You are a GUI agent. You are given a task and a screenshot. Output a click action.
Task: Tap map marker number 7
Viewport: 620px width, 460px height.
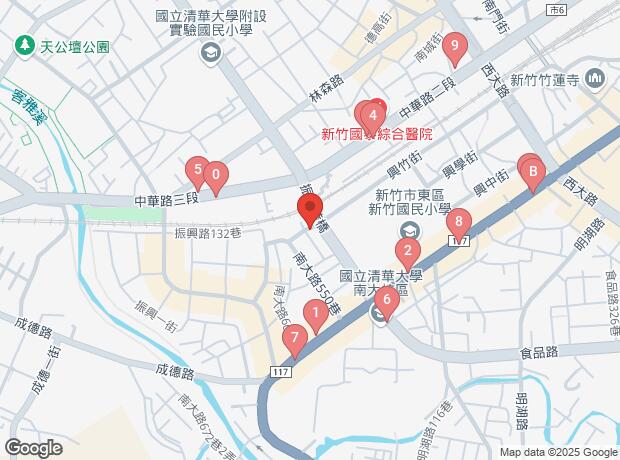[x=294, y=339]
